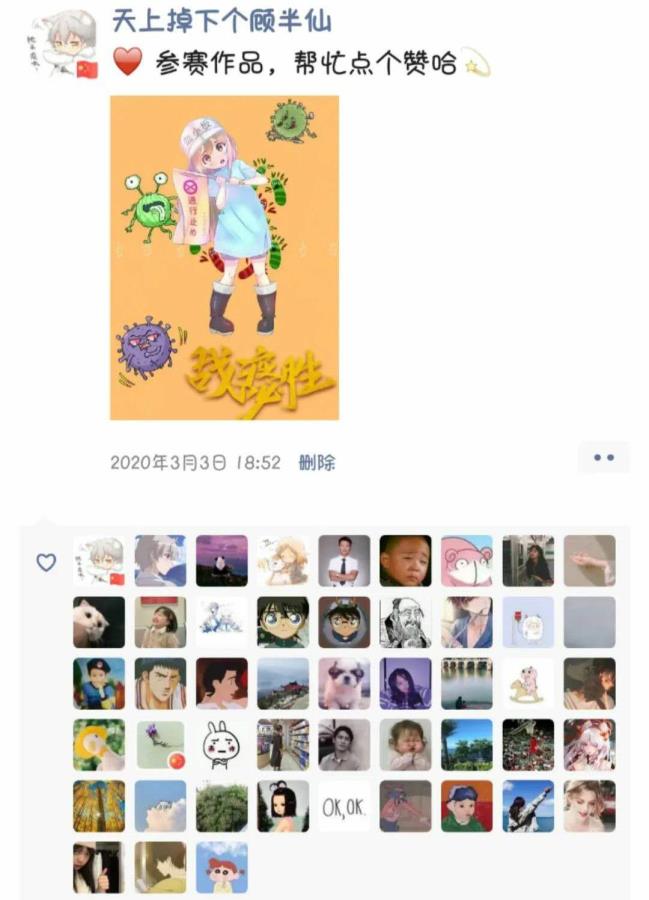Tap 删除 to delete this post
Viewport: 649px width, 900px height.
[317, 462]
